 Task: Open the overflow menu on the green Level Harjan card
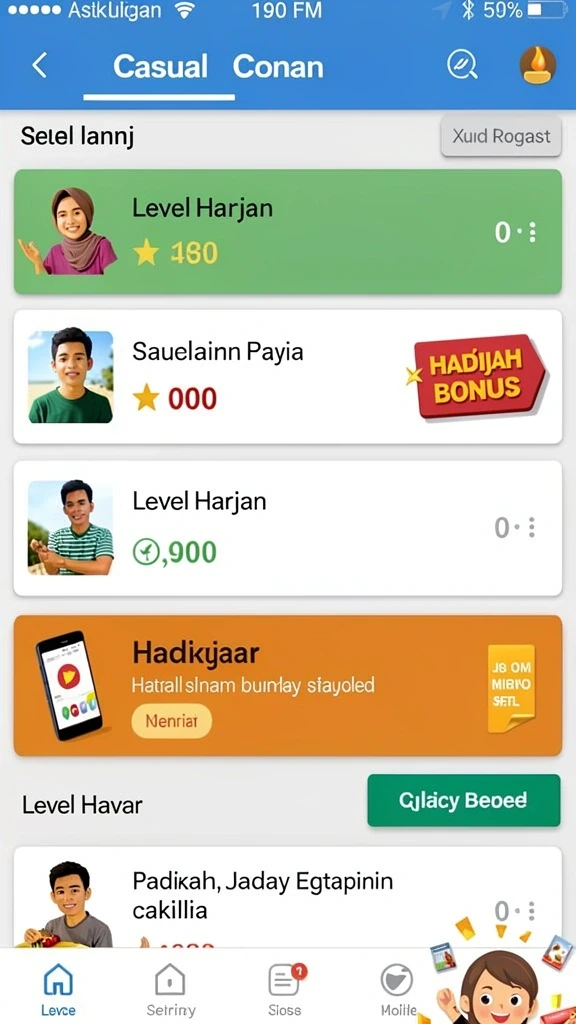click(532, 232)
